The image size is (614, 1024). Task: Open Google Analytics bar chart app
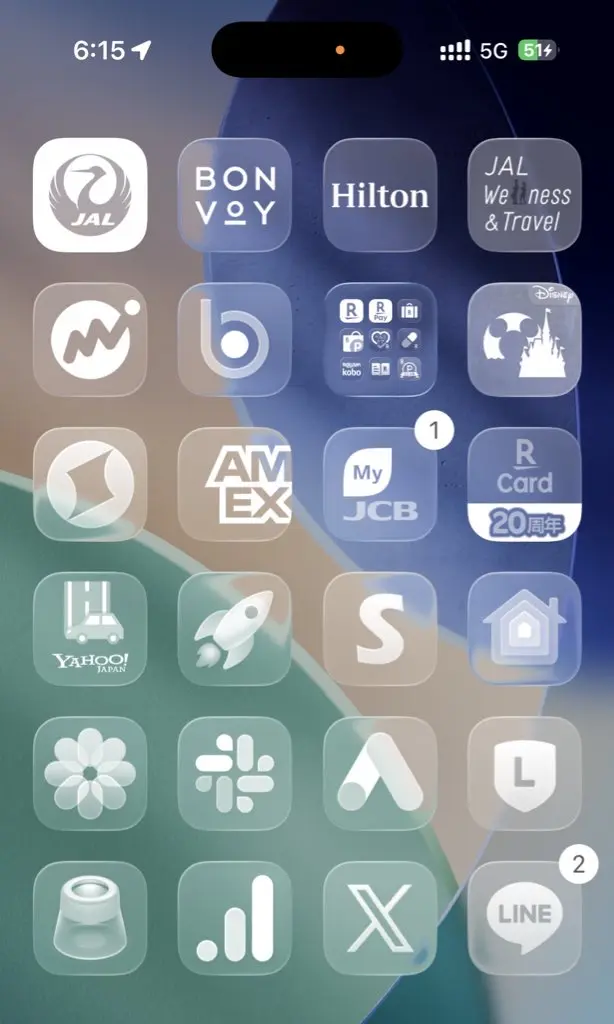[235, 919]
